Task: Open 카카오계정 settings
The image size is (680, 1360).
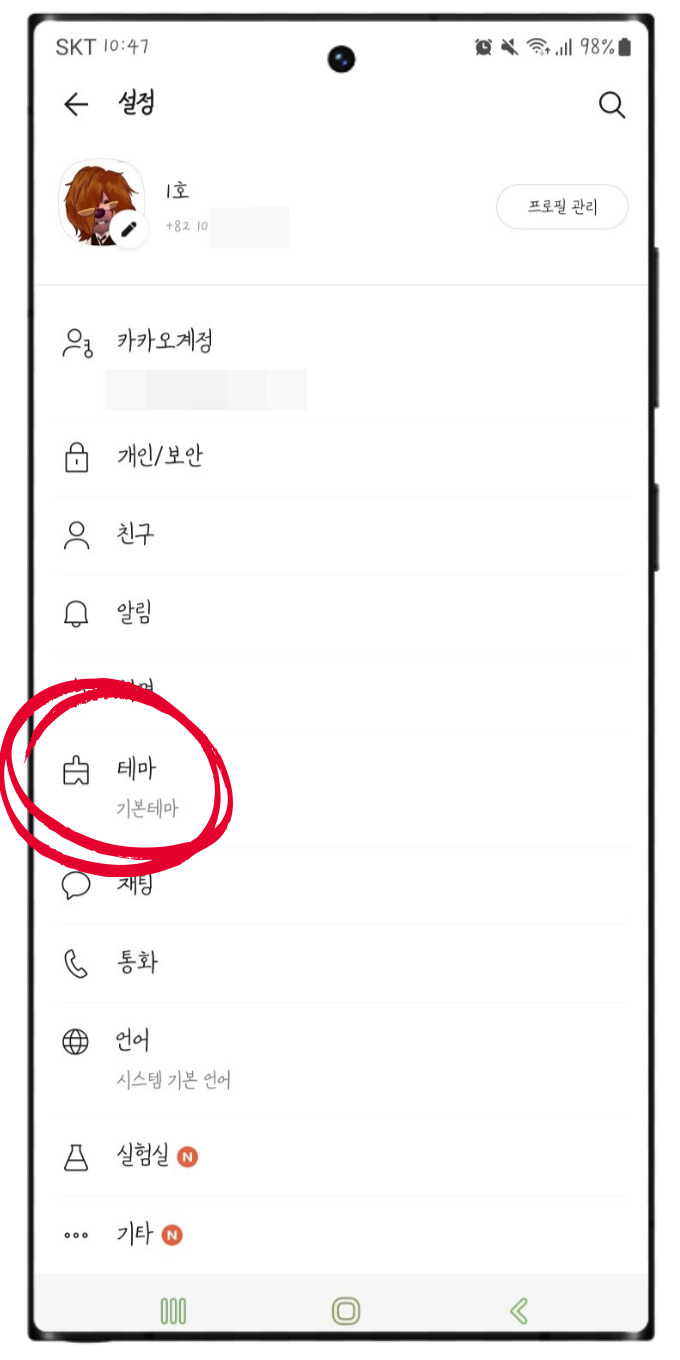Action: [x=164, y=342]
